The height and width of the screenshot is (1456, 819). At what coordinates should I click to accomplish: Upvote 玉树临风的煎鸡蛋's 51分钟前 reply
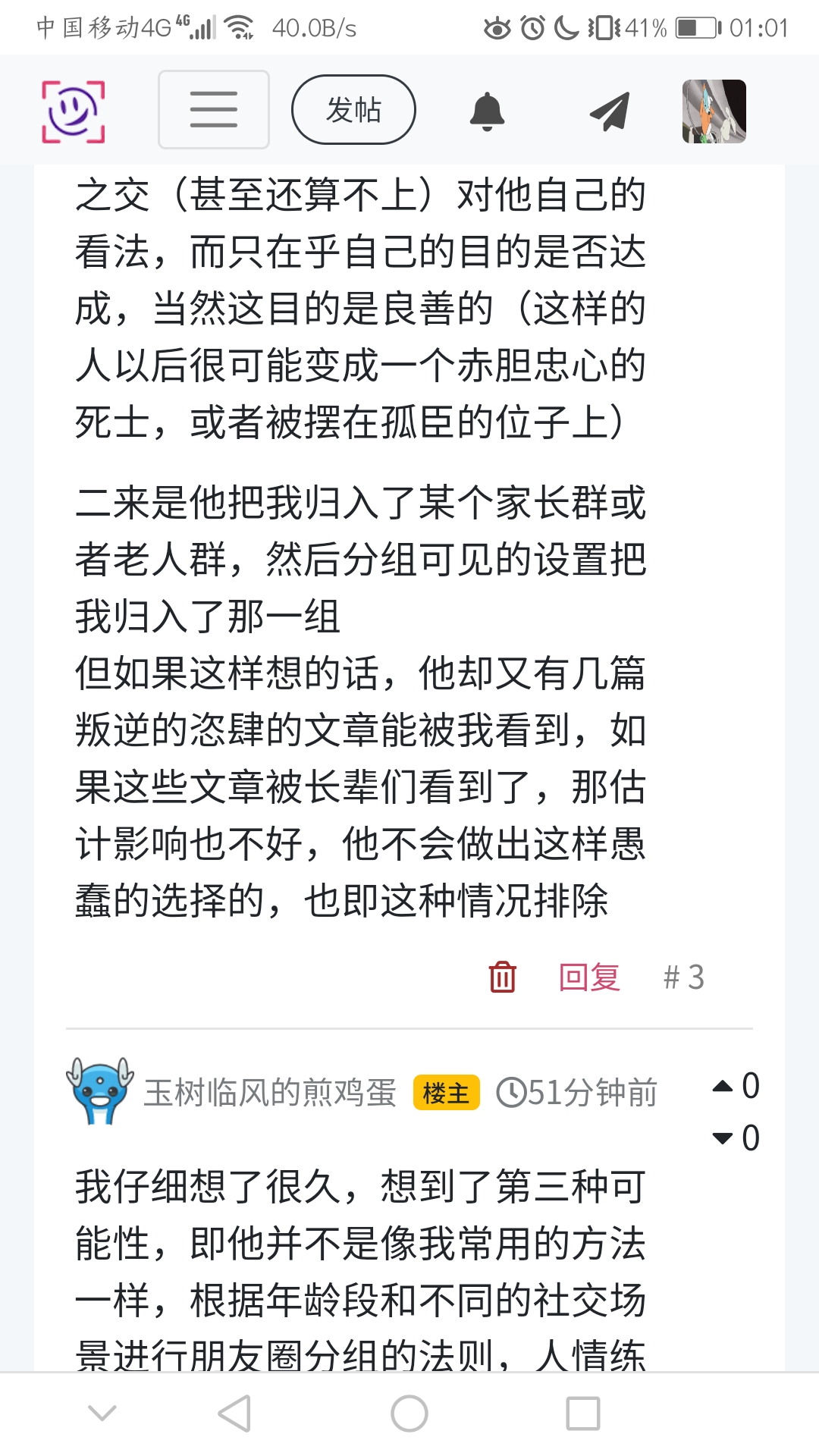tap(723, 1086)
